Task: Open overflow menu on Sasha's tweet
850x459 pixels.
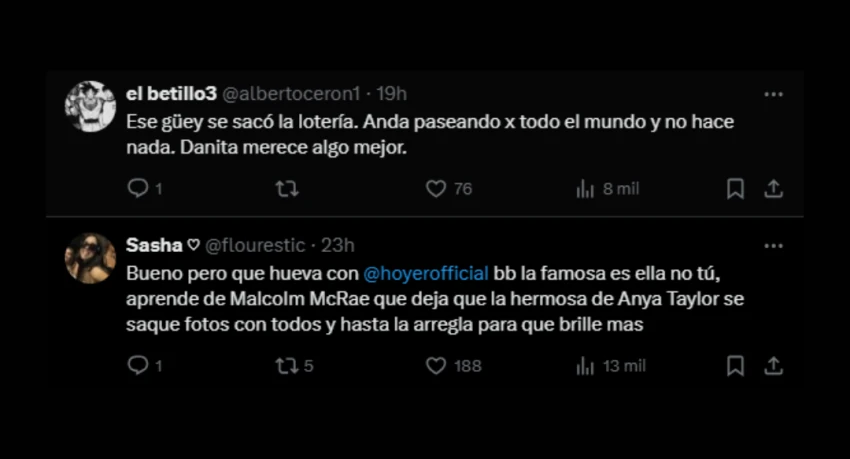Action: coord(773,246)
